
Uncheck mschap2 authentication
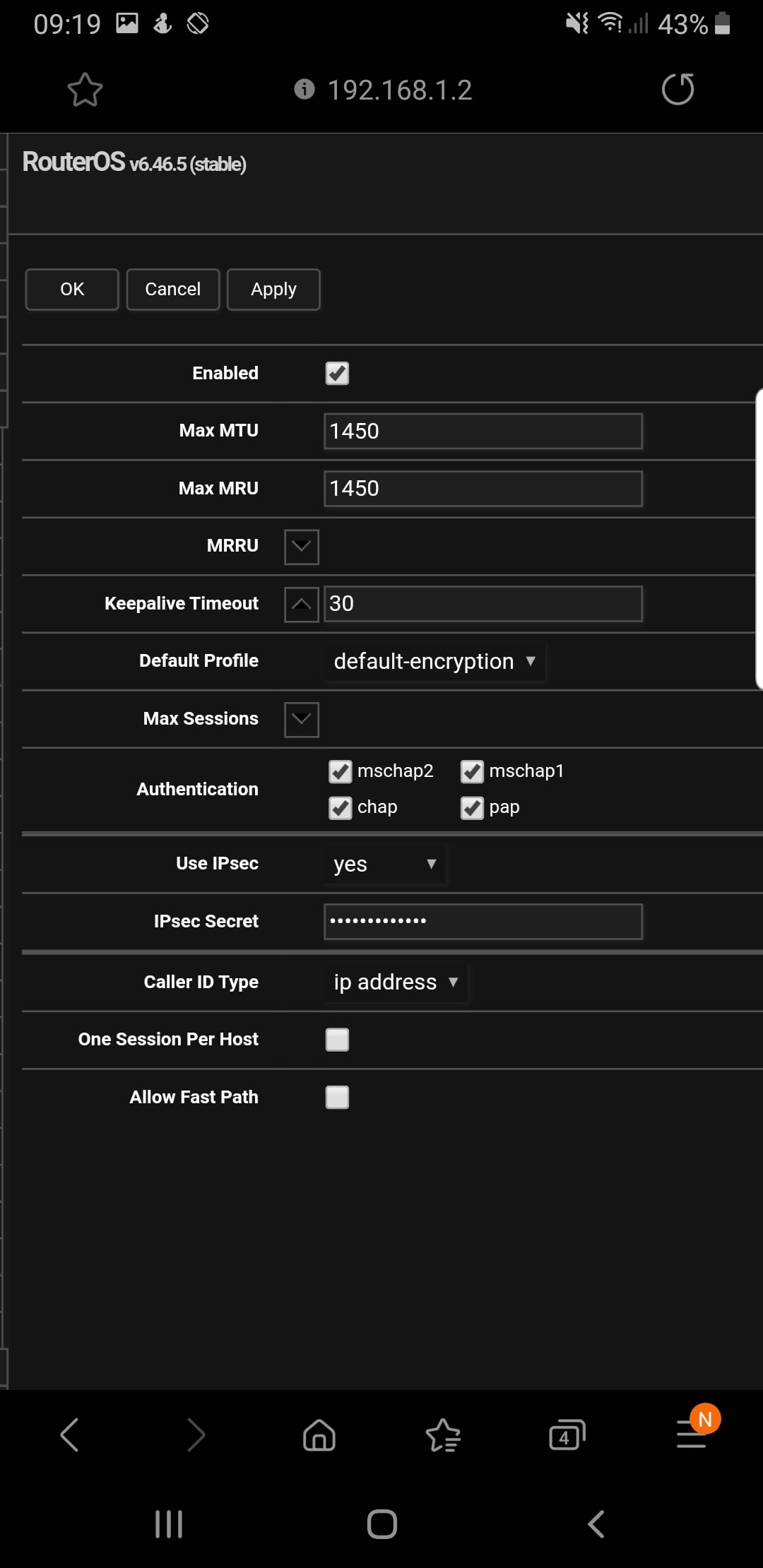coord(341,771)
